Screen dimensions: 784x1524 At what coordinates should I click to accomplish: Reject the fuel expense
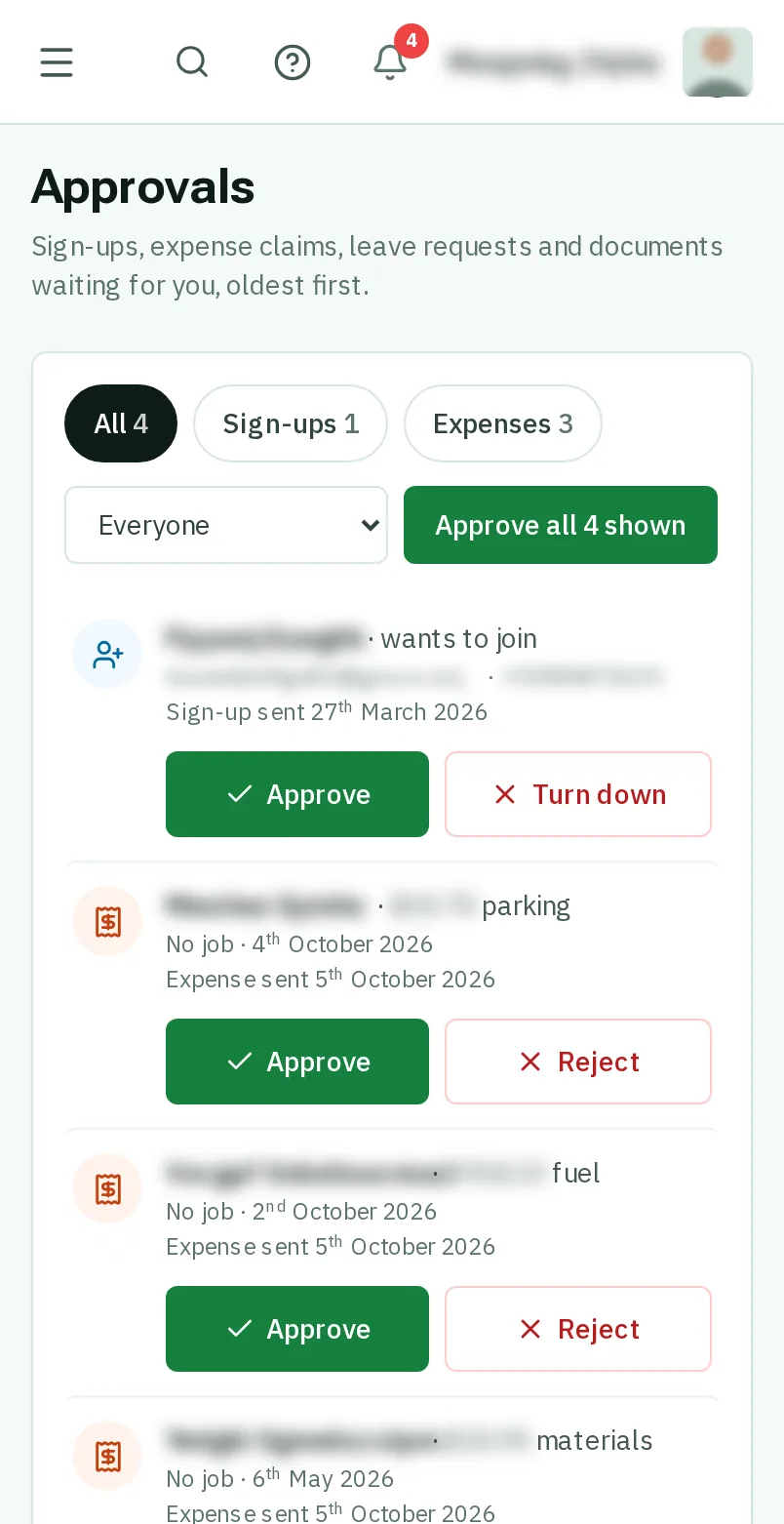(x=578, y=1329)
